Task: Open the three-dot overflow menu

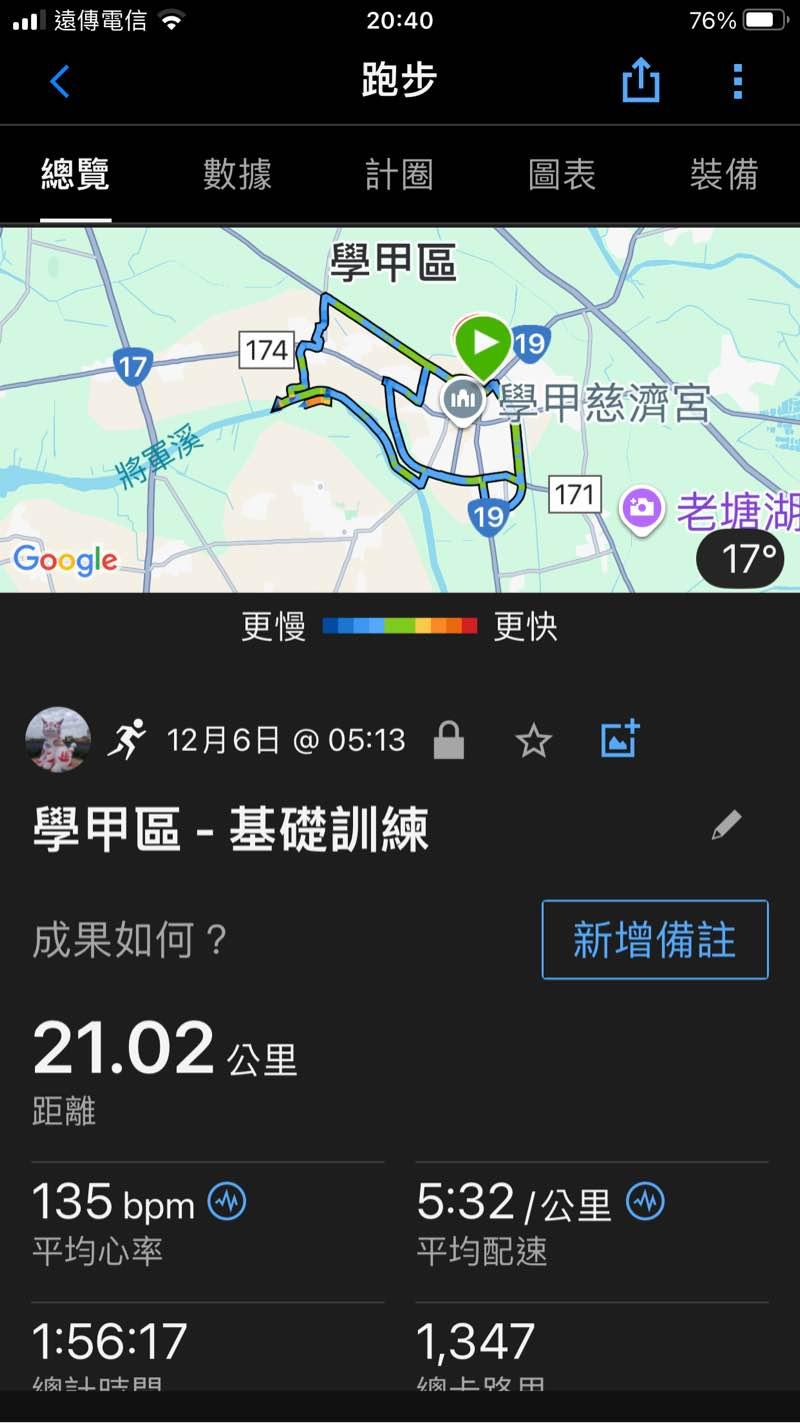Action: 737,81
